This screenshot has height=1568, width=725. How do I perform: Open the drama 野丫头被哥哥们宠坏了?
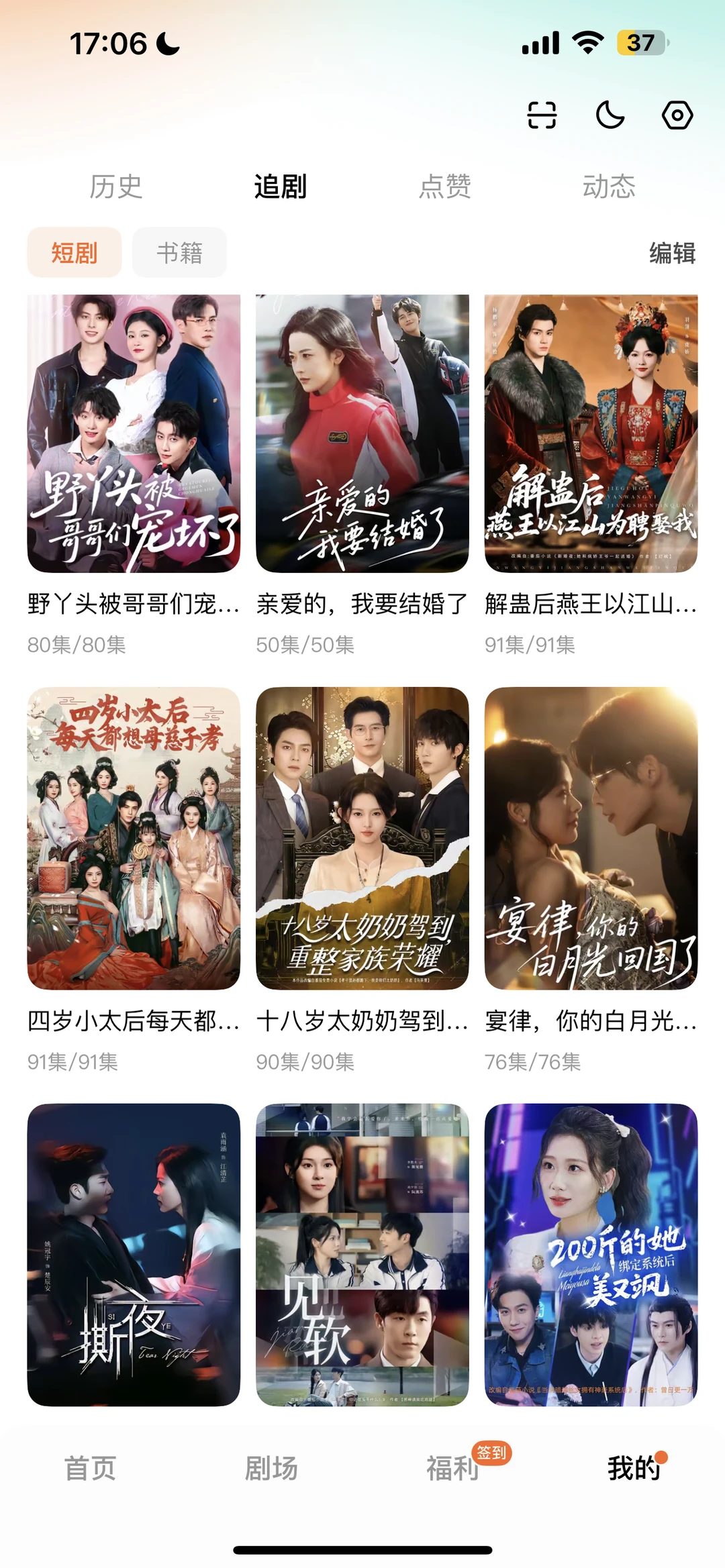point(134,433)
